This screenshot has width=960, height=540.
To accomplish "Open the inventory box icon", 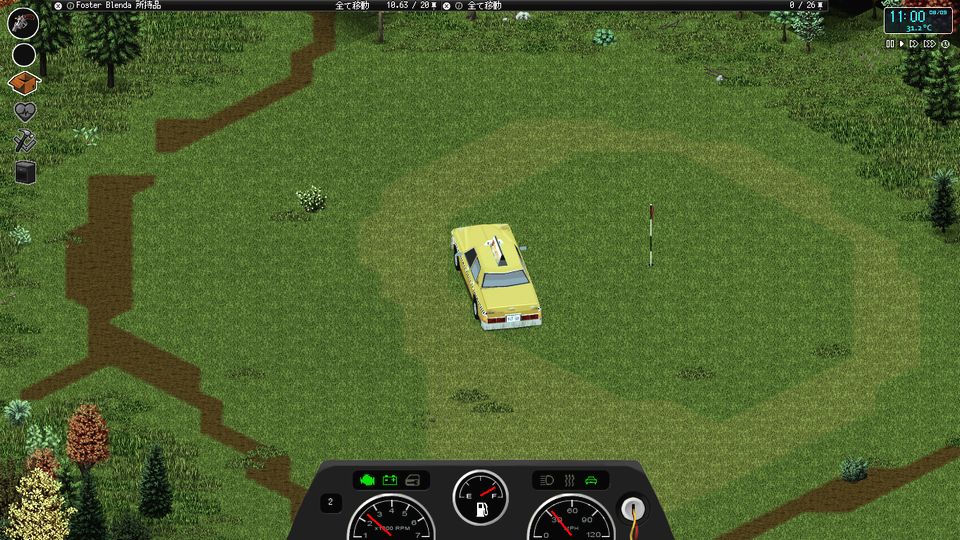I will click(x=23, y=84).
